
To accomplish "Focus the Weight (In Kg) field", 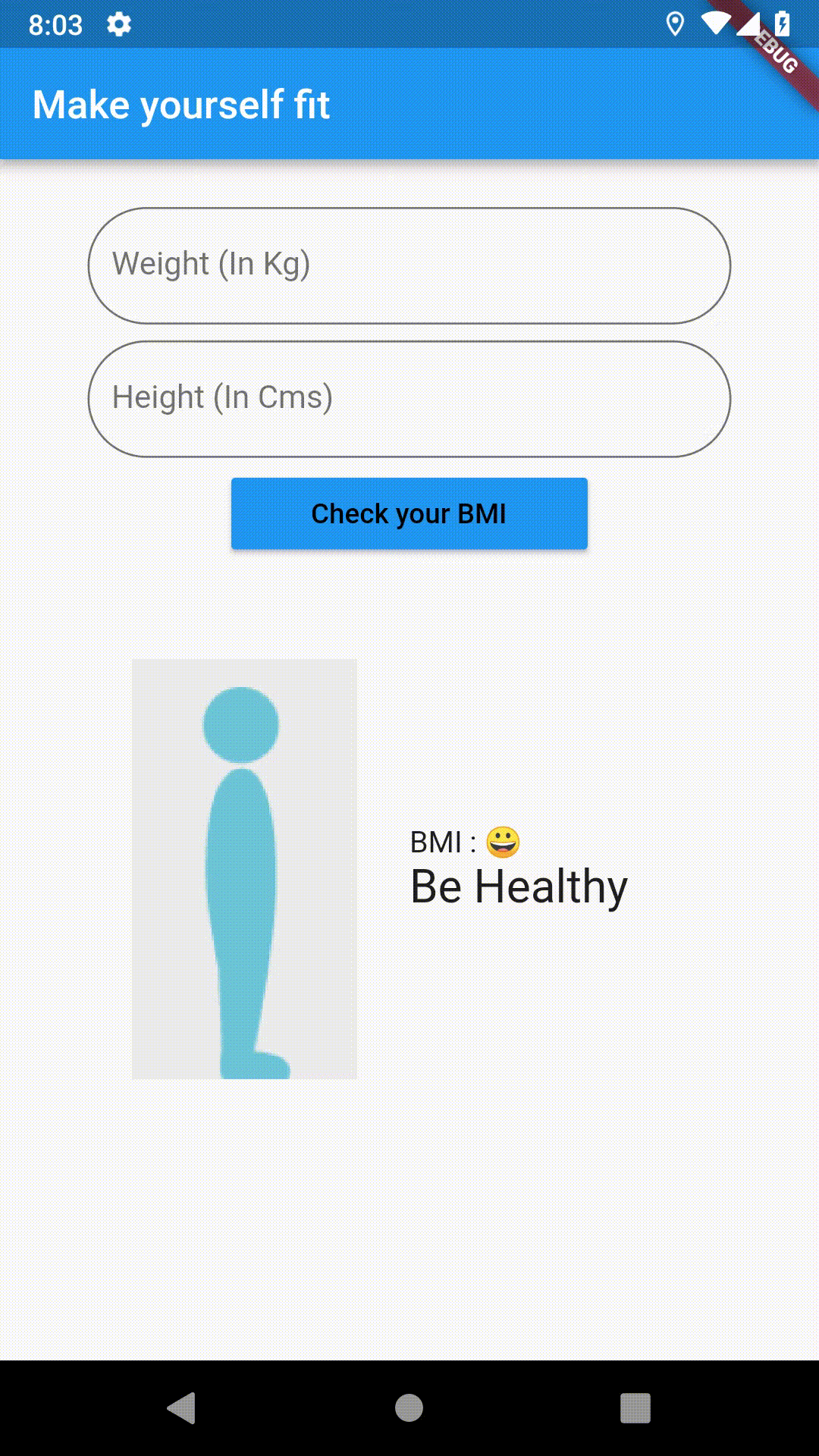I will click(409, 265).
